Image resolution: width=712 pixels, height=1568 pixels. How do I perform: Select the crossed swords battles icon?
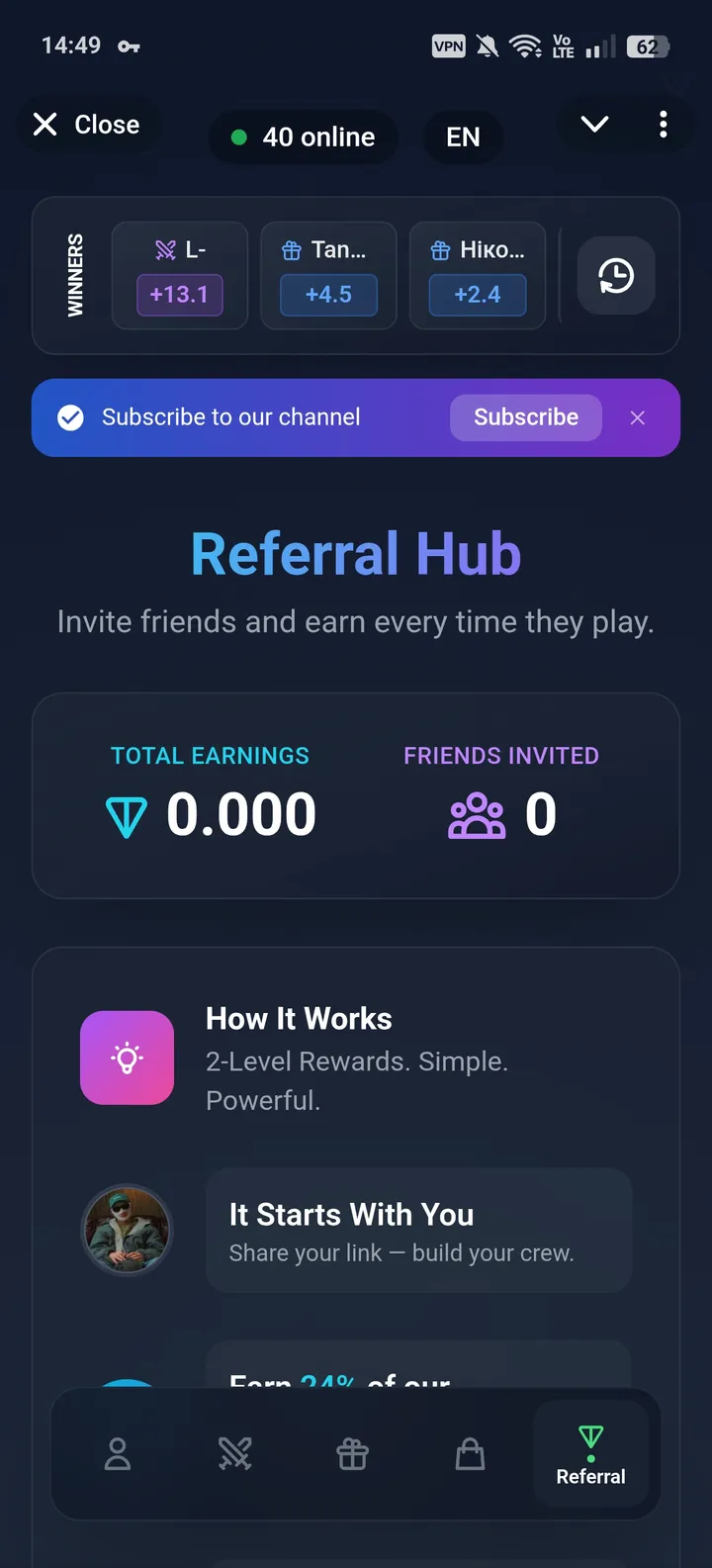235,1453
